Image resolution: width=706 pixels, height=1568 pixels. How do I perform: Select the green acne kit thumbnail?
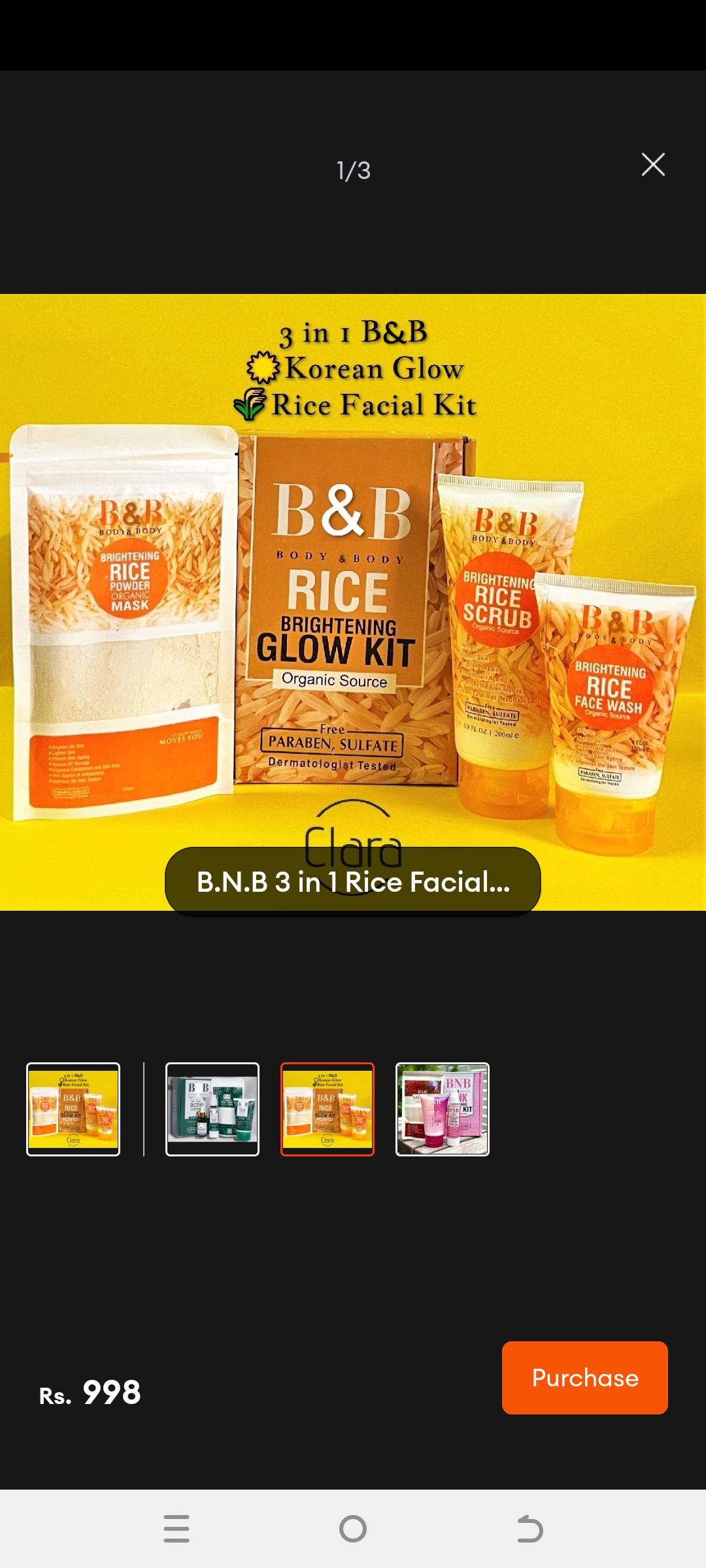point(212,1109)
